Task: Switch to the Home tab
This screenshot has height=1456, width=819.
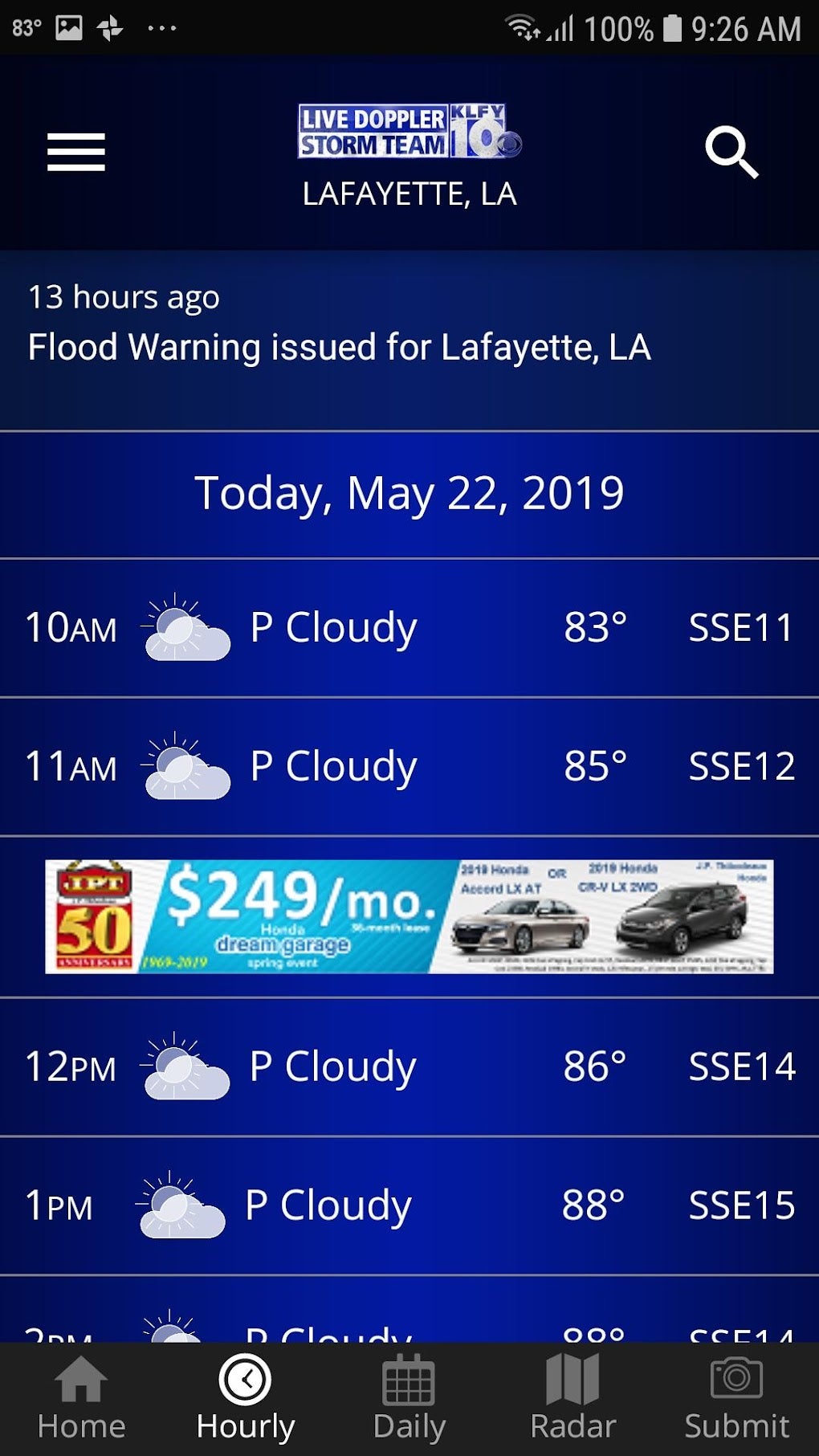Action: tap(81, 1398)
